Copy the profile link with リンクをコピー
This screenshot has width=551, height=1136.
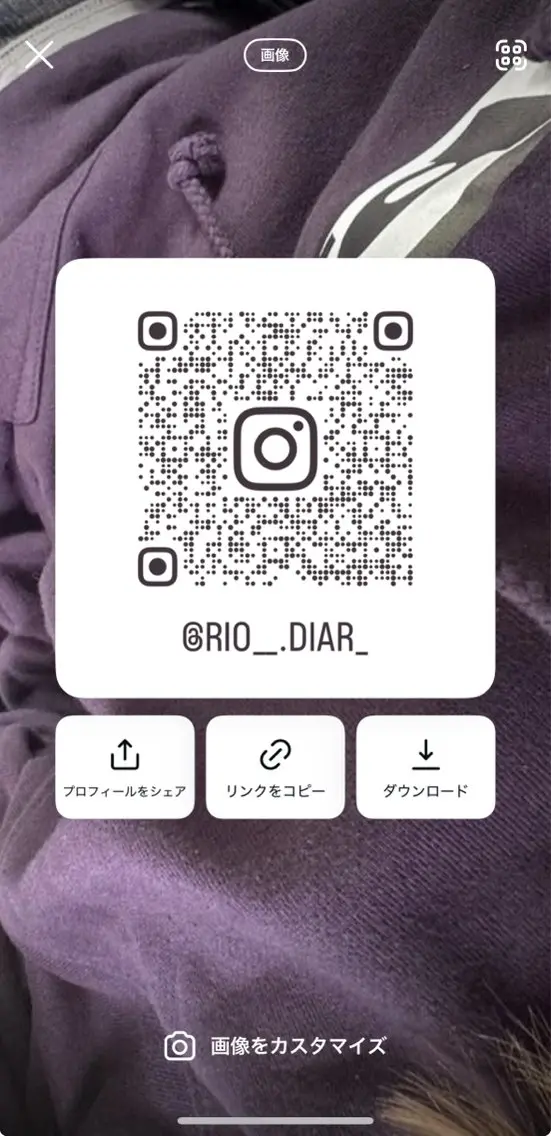coord(275,767)
